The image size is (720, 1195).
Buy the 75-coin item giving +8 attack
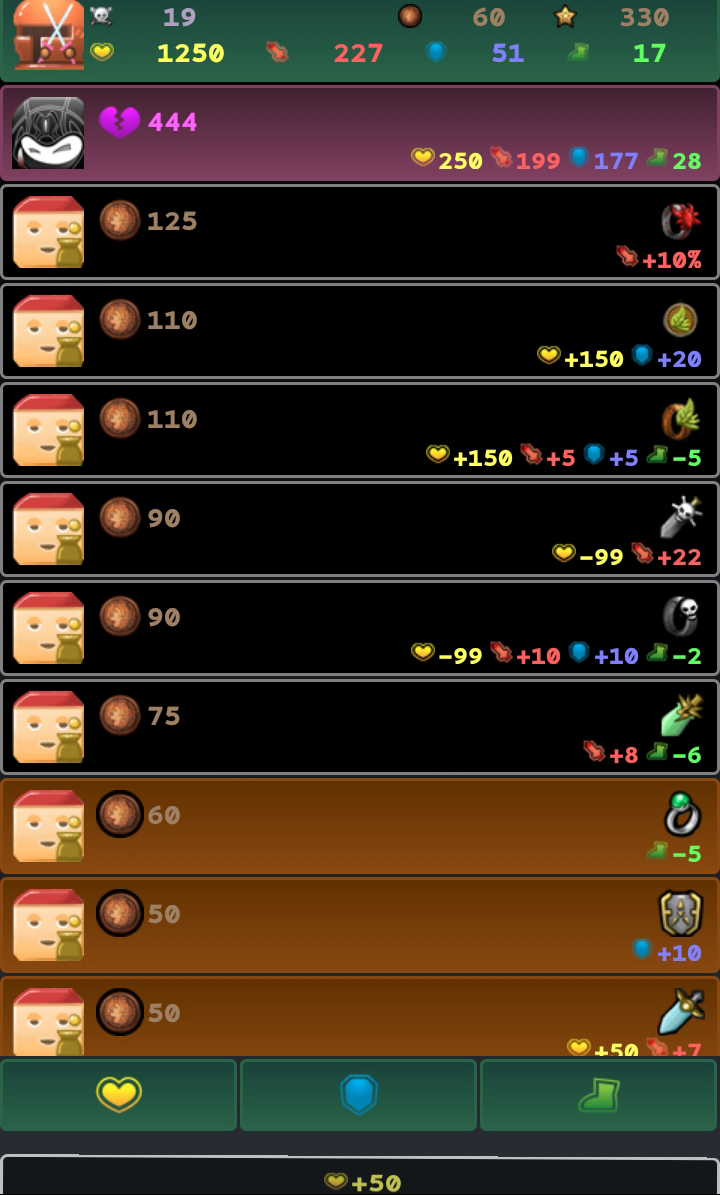[x=360, y=727]
